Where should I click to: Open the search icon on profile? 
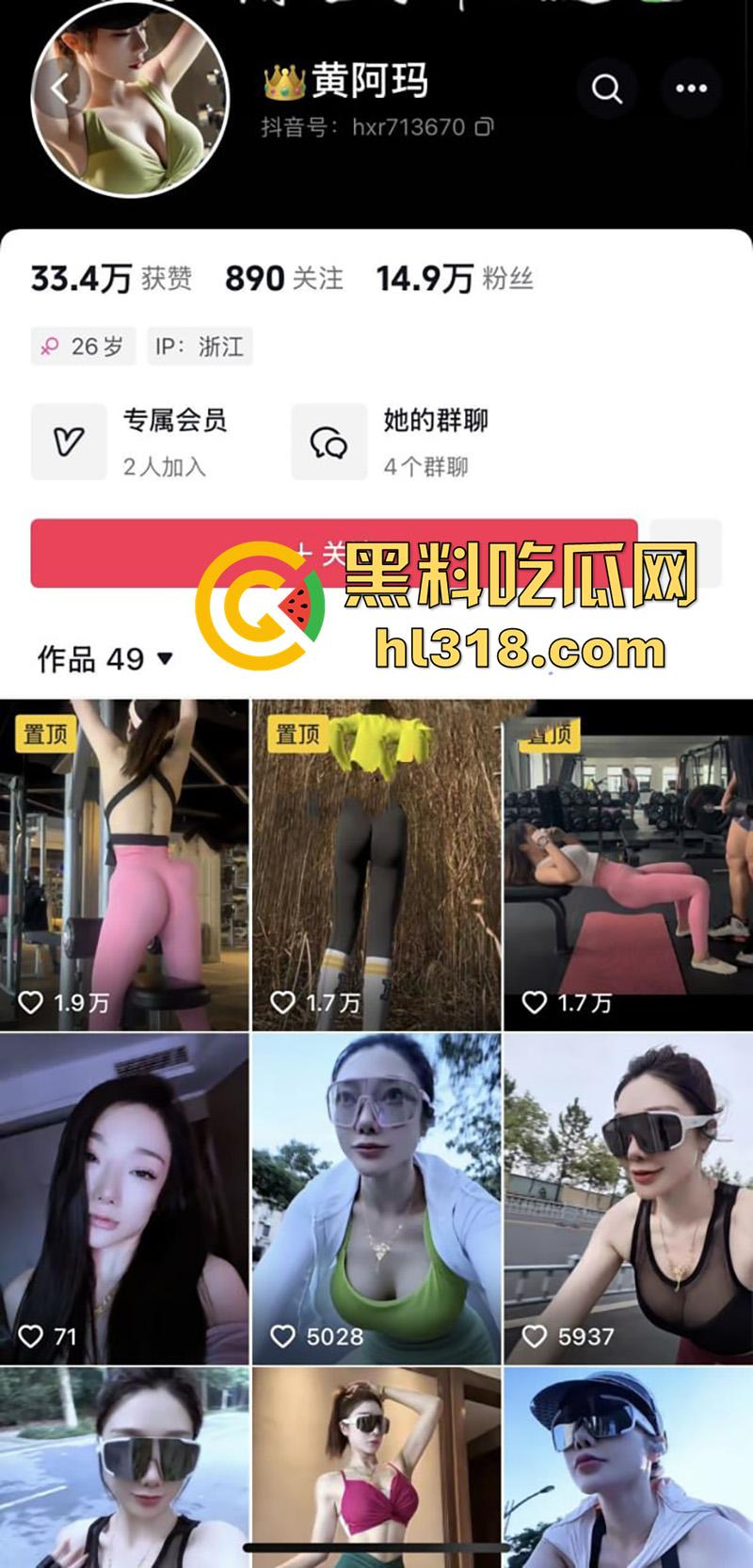(607, 89)
